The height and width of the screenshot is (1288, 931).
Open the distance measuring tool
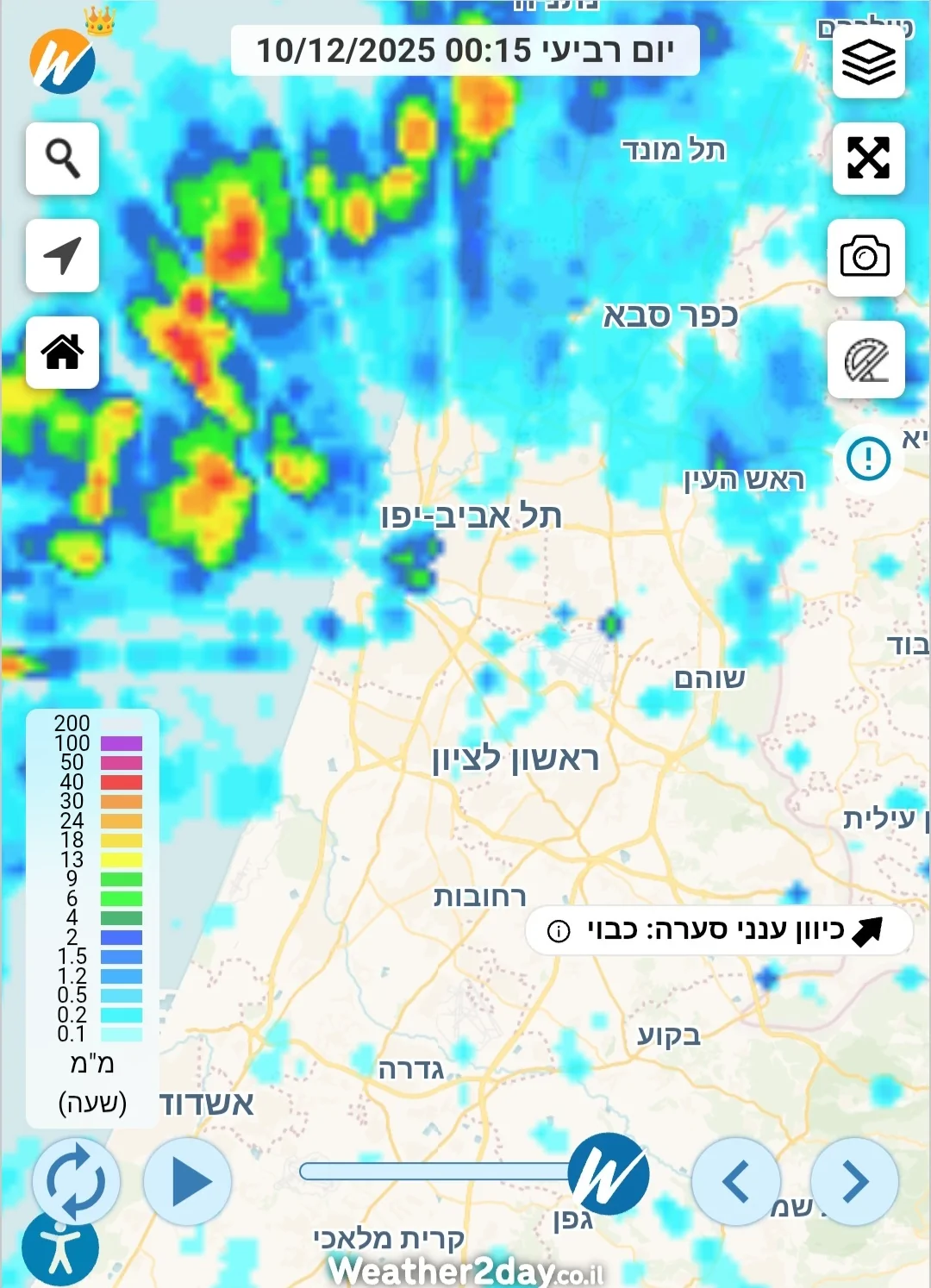865,360
